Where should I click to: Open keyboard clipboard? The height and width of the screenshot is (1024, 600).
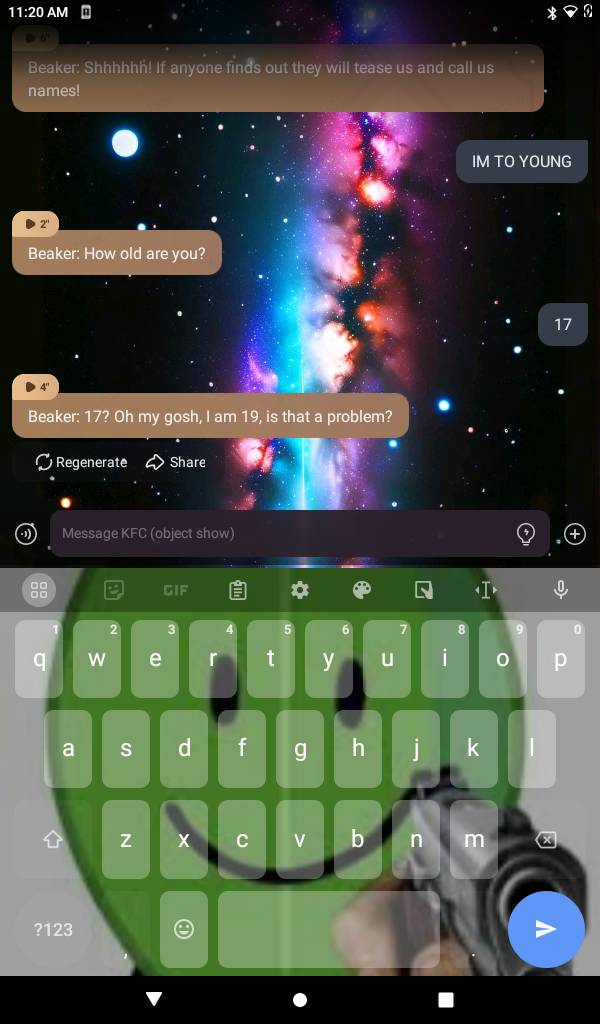pos(238,590)
